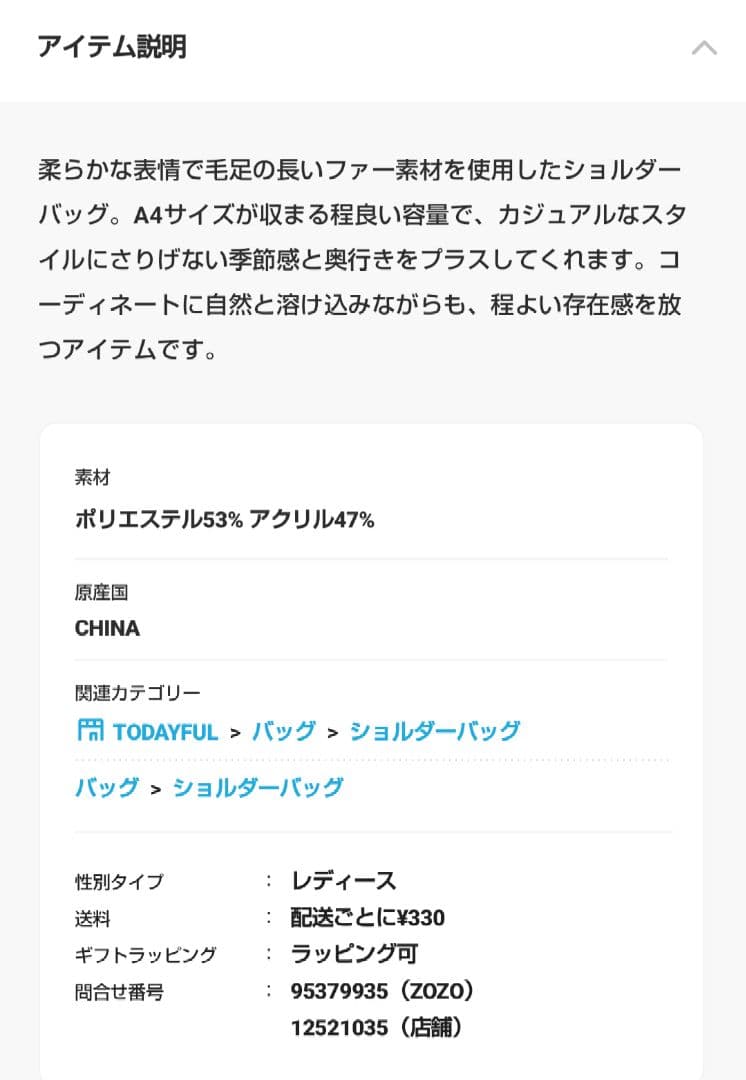
Task: Open ショルダーバッグ link in second breadcrumb row
Action: pos(258,787)
